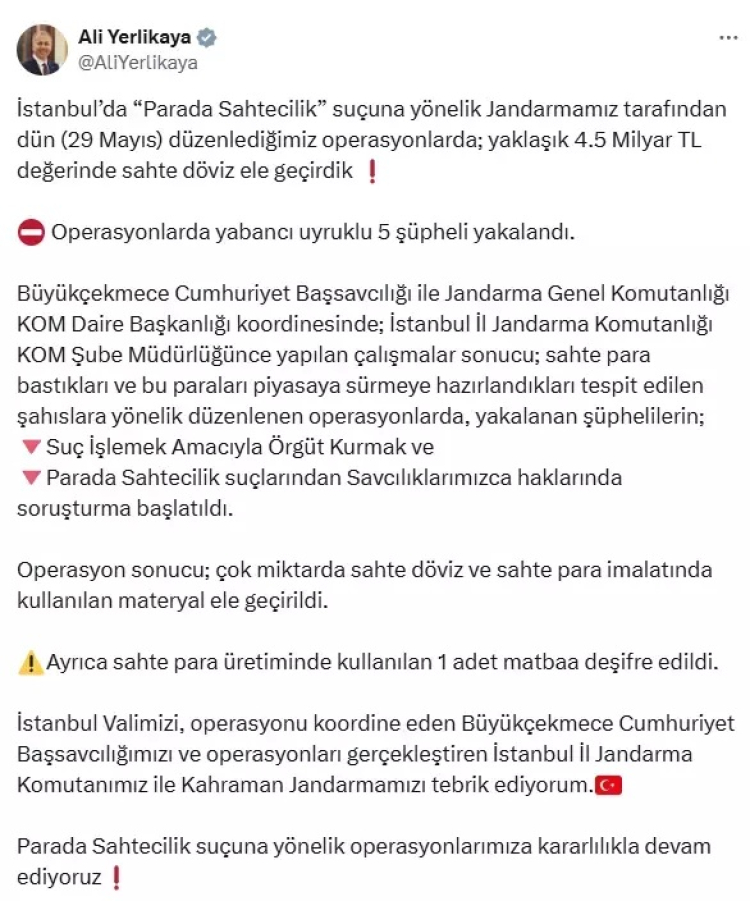Open the Ali Yerlikaya display name
The image size is (750, 901).
(x=134, y=37)
